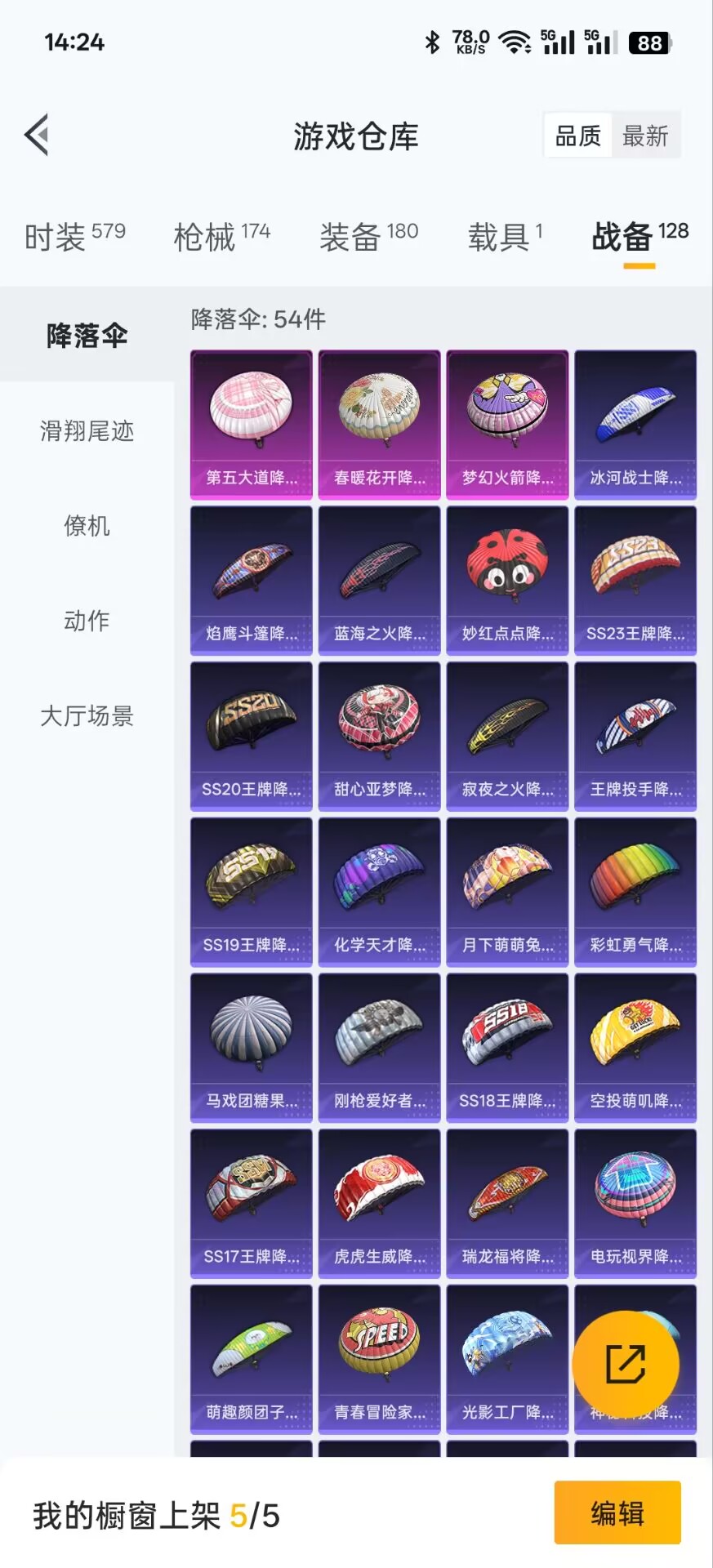Sort items by 最新
Viewport: 713px width, 1568px height.
(645, 136)
